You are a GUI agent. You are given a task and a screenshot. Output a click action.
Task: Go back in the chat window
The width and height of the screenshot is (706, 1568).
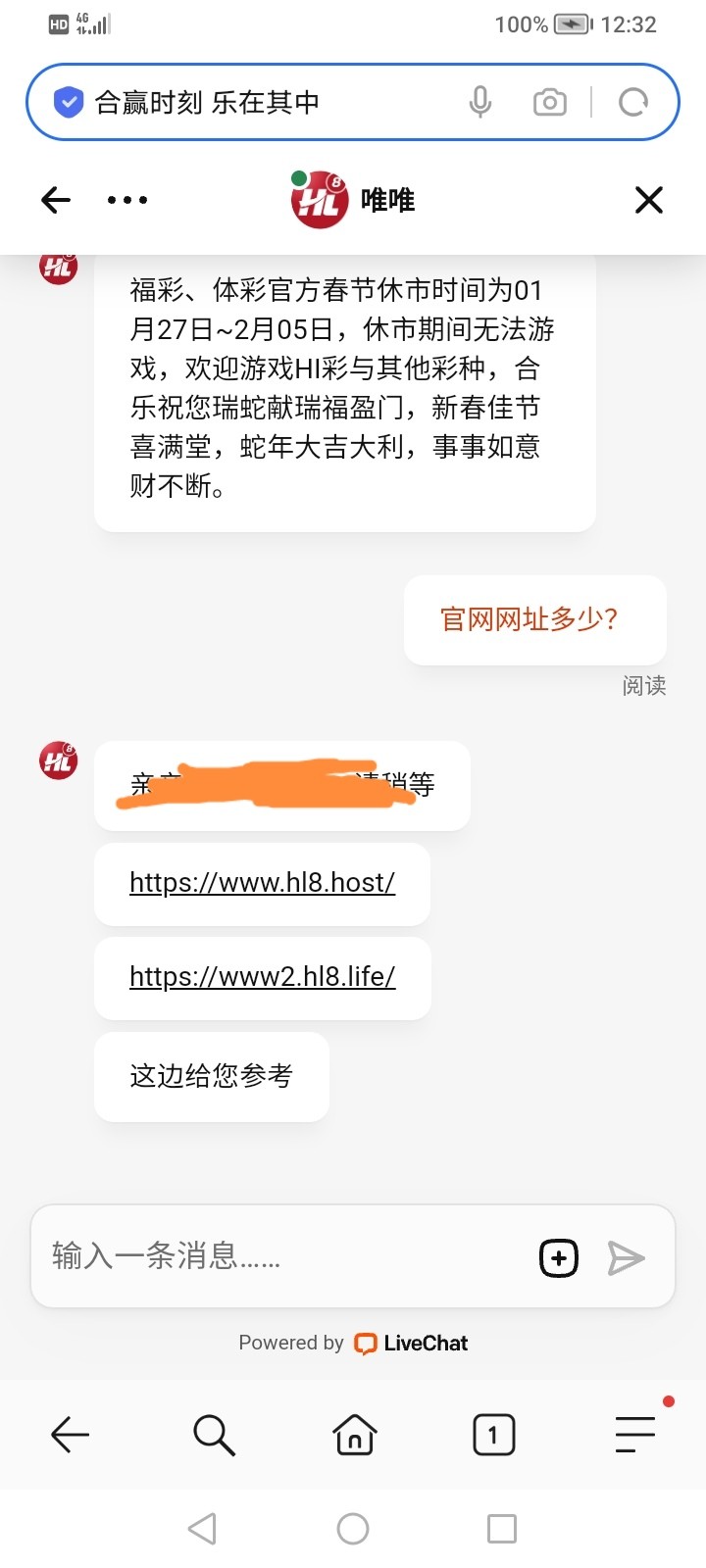56,200
